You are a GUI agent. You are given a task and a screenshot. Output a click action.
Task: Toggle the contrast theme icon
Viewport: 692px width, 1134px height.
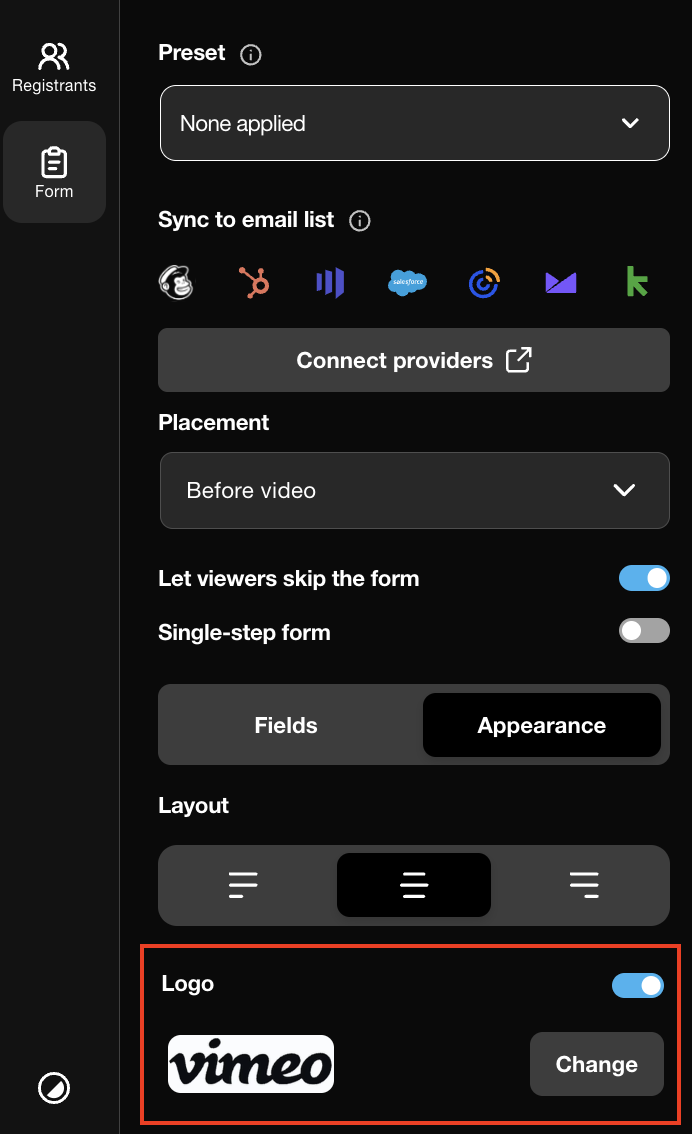tap(54, 1087)
